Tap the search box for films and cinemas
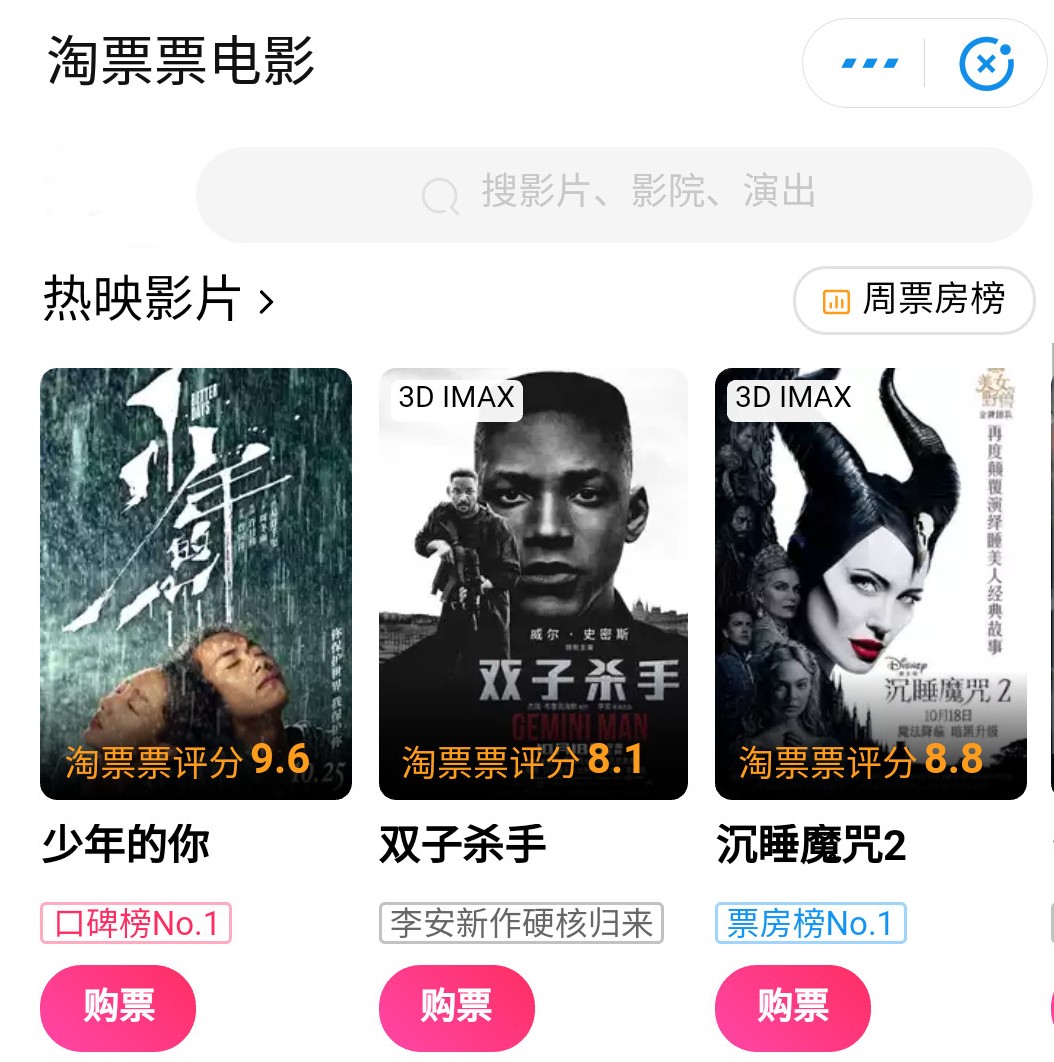Viewport: 1054px width, 1062px height. point(614,194)
